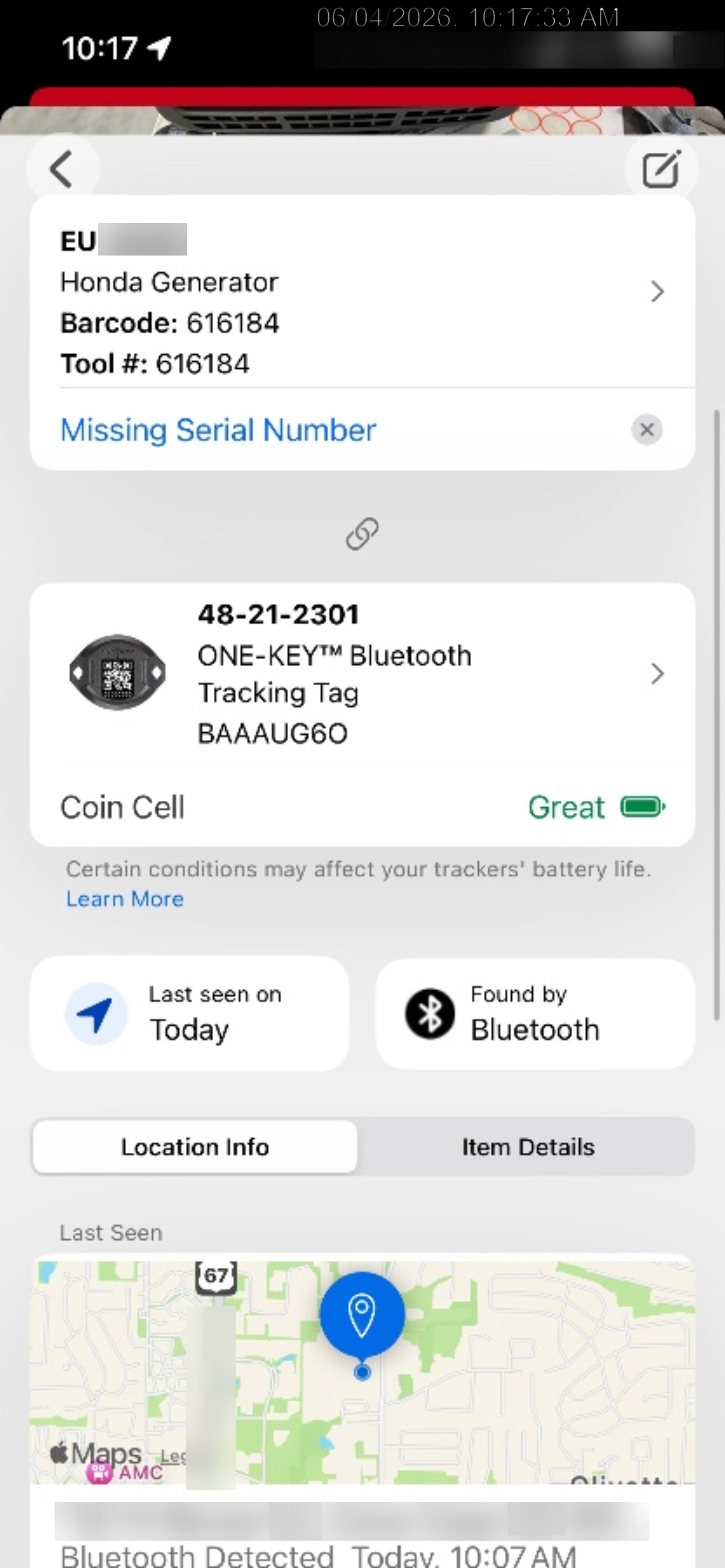725x1568 pixels.
Task: Open the Honda Generator item card
Action: coord(362,293)
